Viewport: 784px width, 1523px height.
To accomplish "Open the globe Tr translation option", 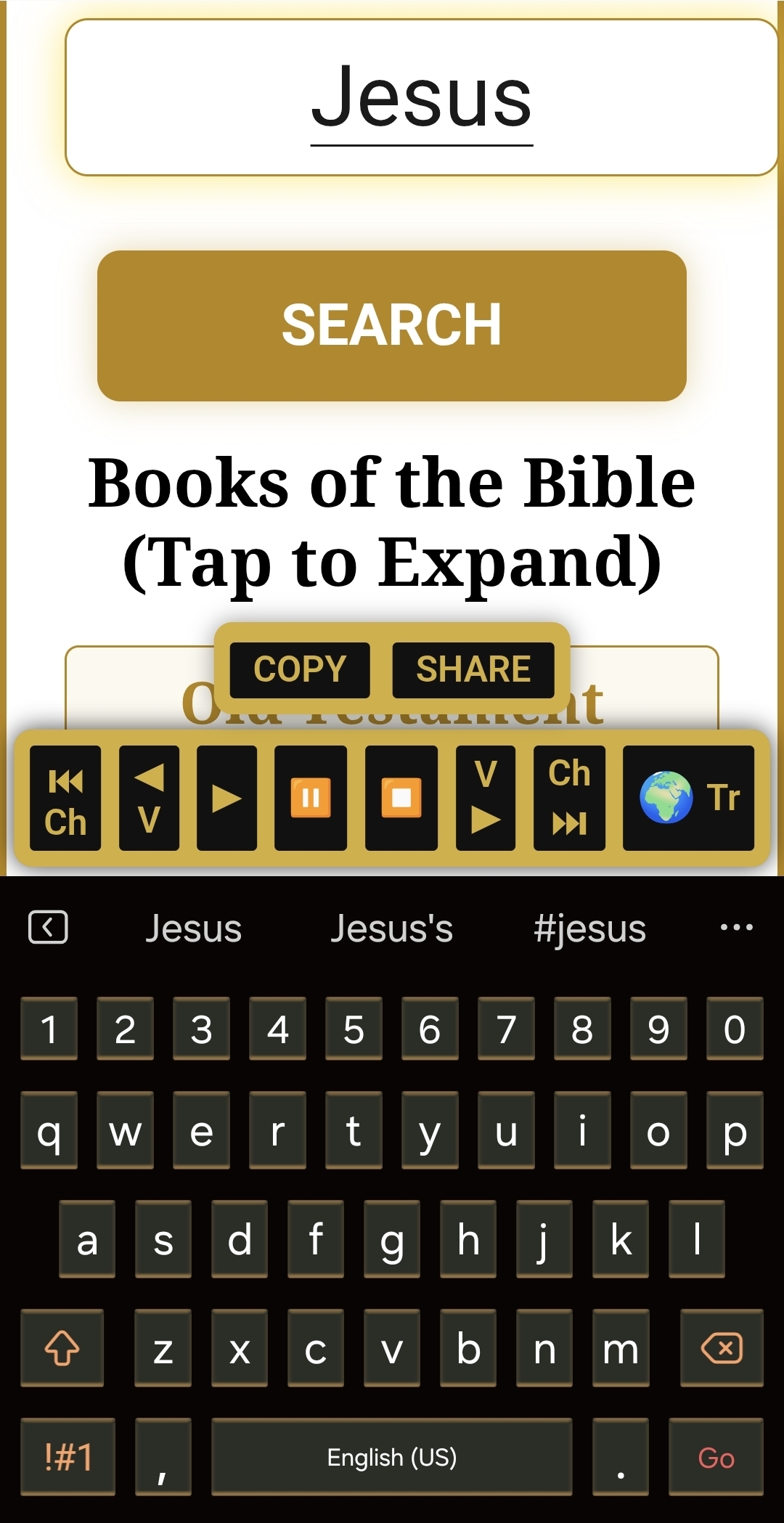I will 688,798.
